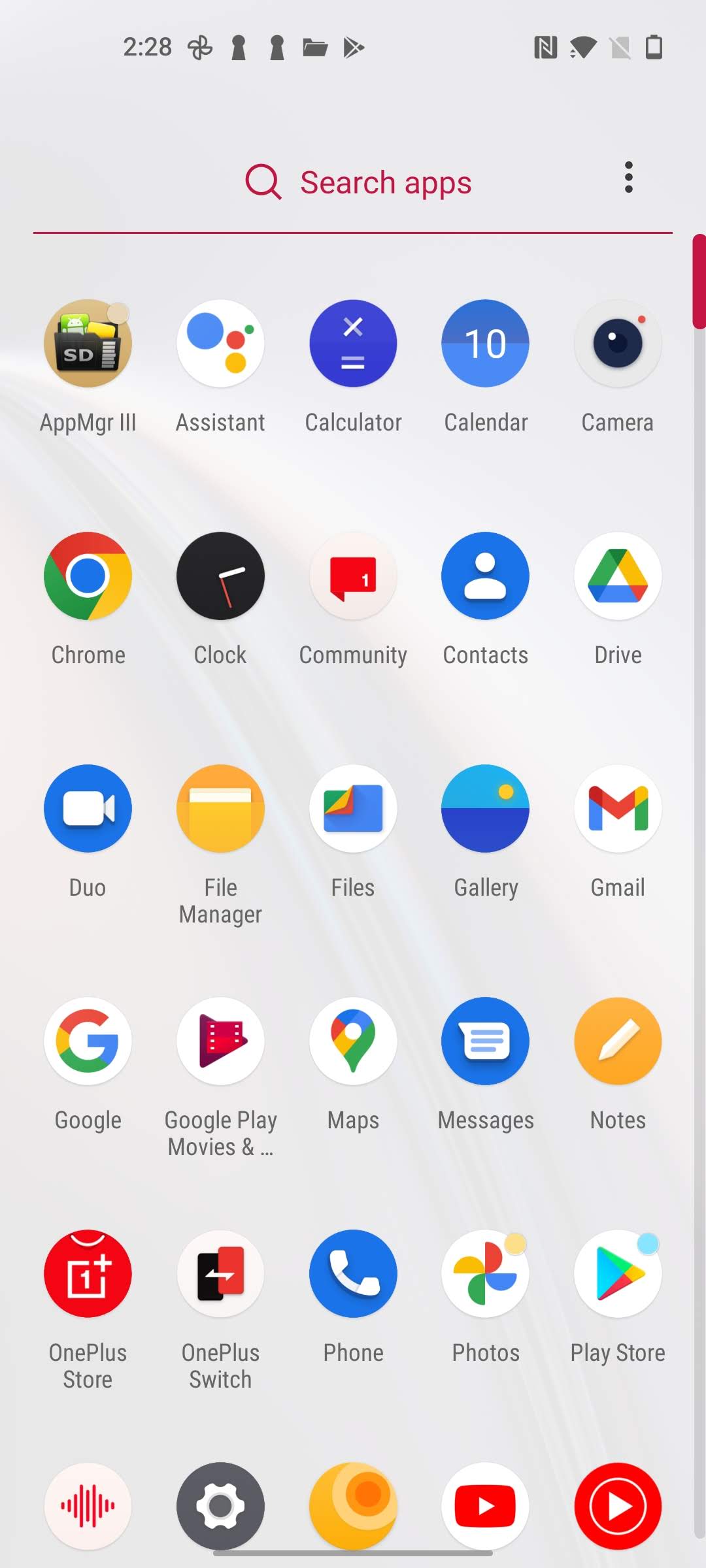706x1568 pixels.
Task: Open Google Assistant
Action: pos(221,344)
